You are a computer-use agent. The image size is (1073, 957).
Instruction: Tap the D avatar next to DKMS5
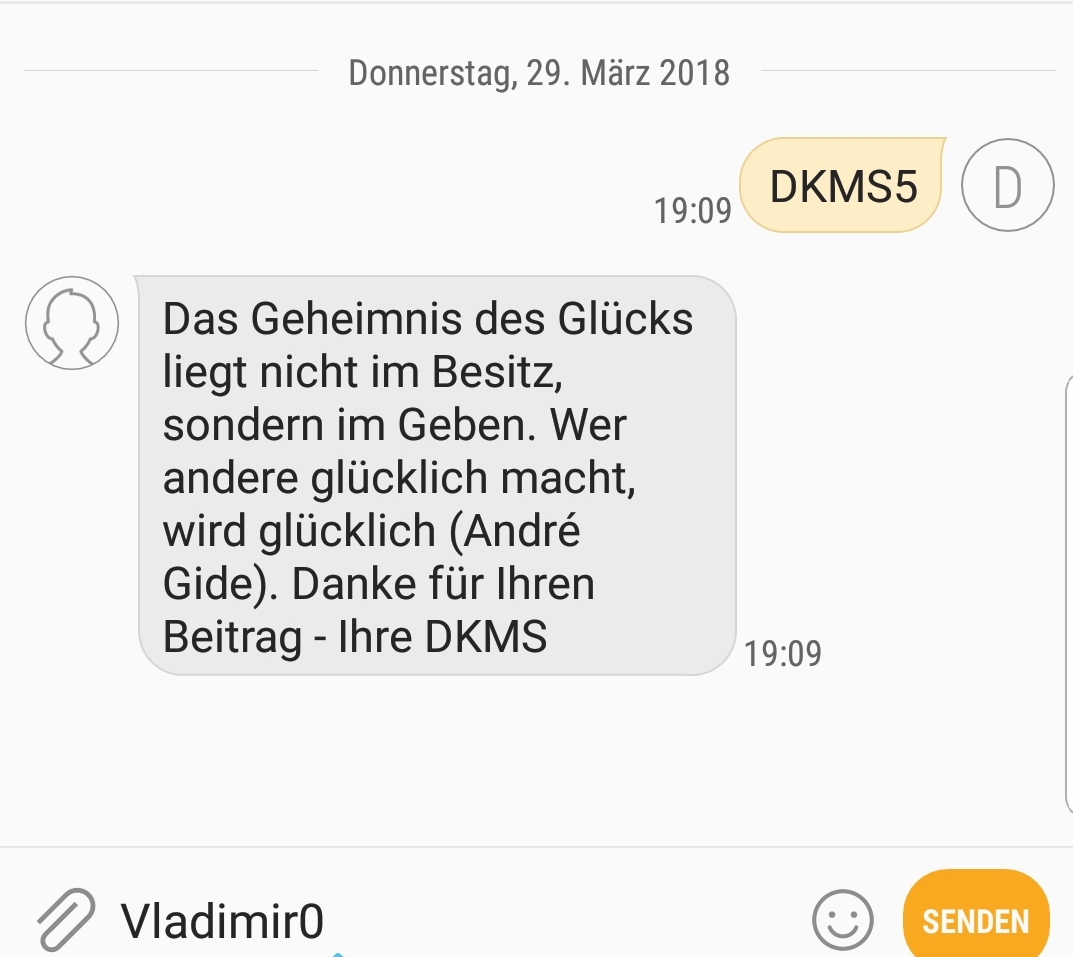1007,185
